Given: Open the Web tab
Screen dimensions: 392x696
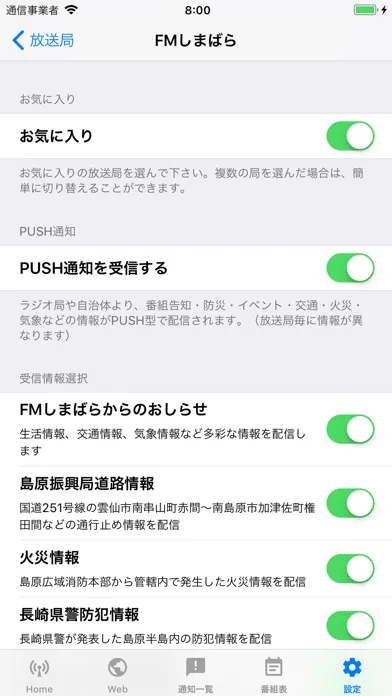Looking at the screenshot, I should click(118, 675).
